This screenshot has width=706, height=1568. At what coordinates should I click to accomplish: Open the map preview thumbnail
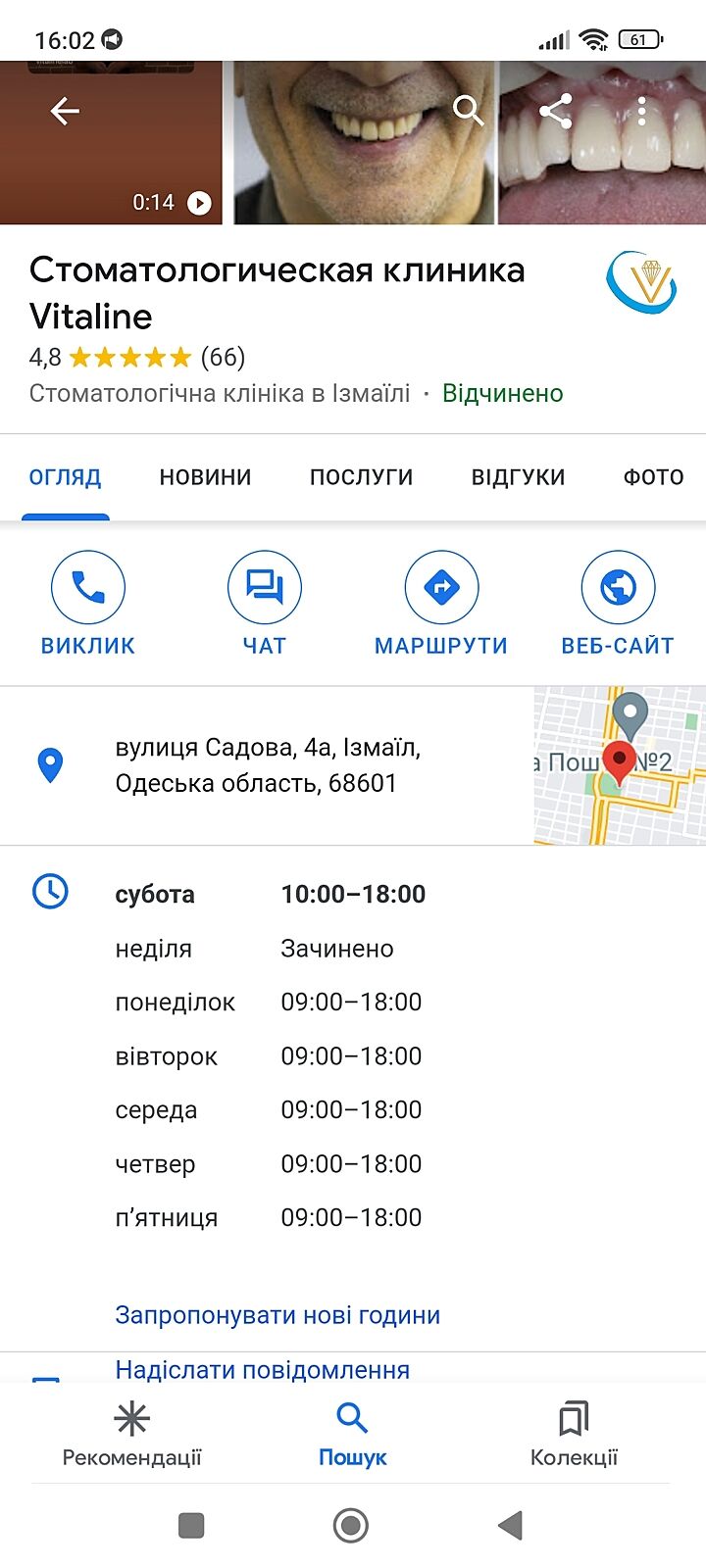point(619,765)
